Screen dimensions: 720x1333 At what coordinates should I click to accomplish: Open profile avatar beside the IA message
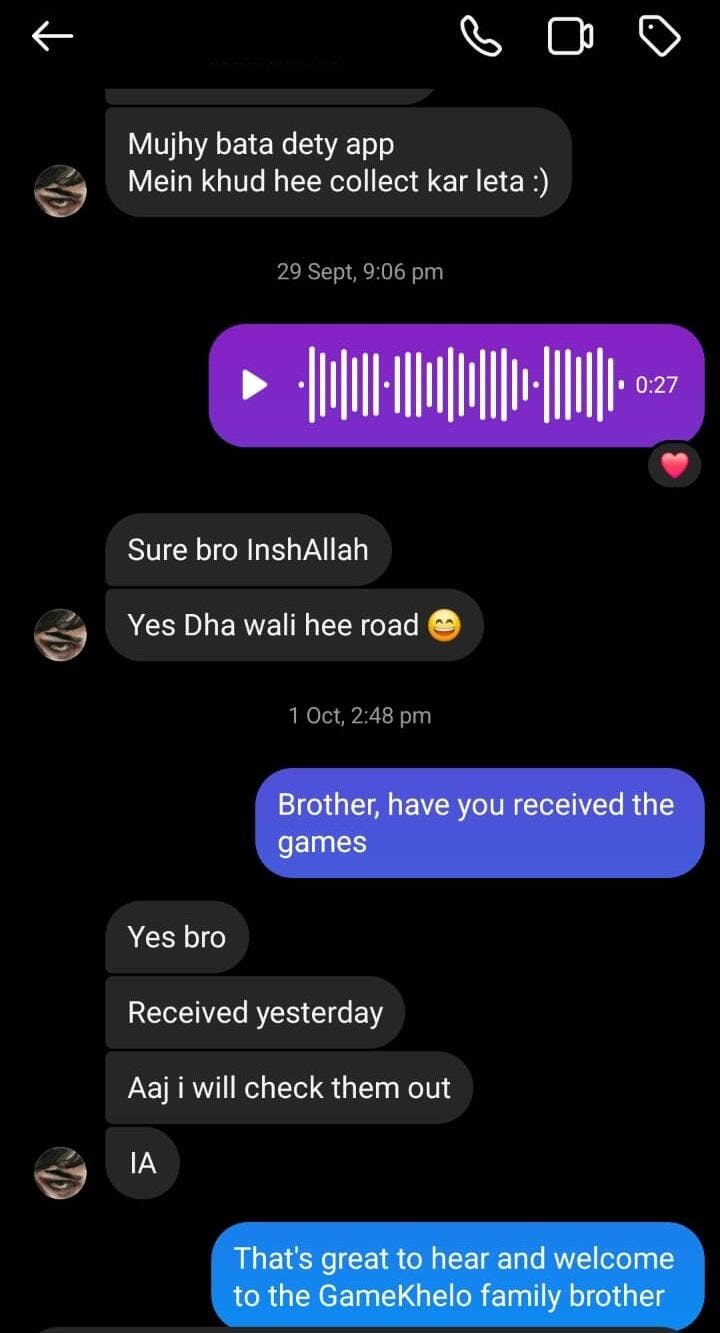pyautogui.click(x=60, y=1173)
